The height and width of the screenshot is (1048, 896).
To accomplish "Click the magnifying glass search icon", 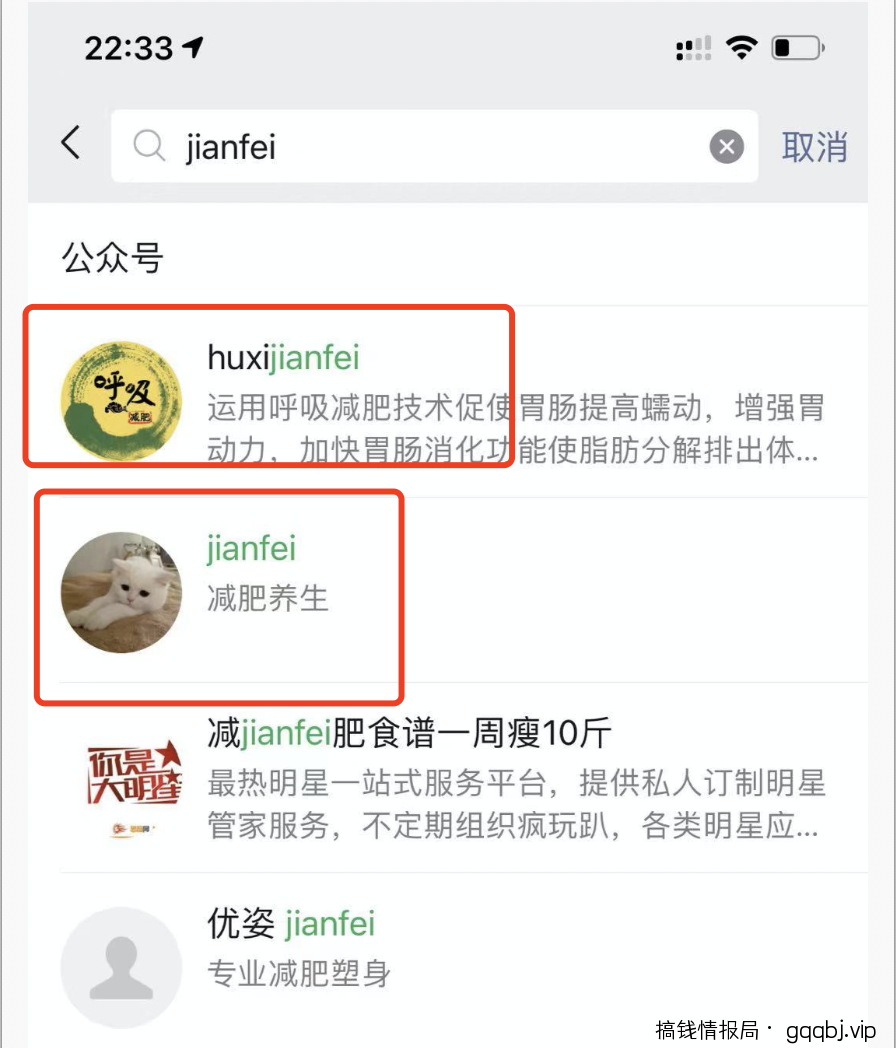I will tap(148, 146).
